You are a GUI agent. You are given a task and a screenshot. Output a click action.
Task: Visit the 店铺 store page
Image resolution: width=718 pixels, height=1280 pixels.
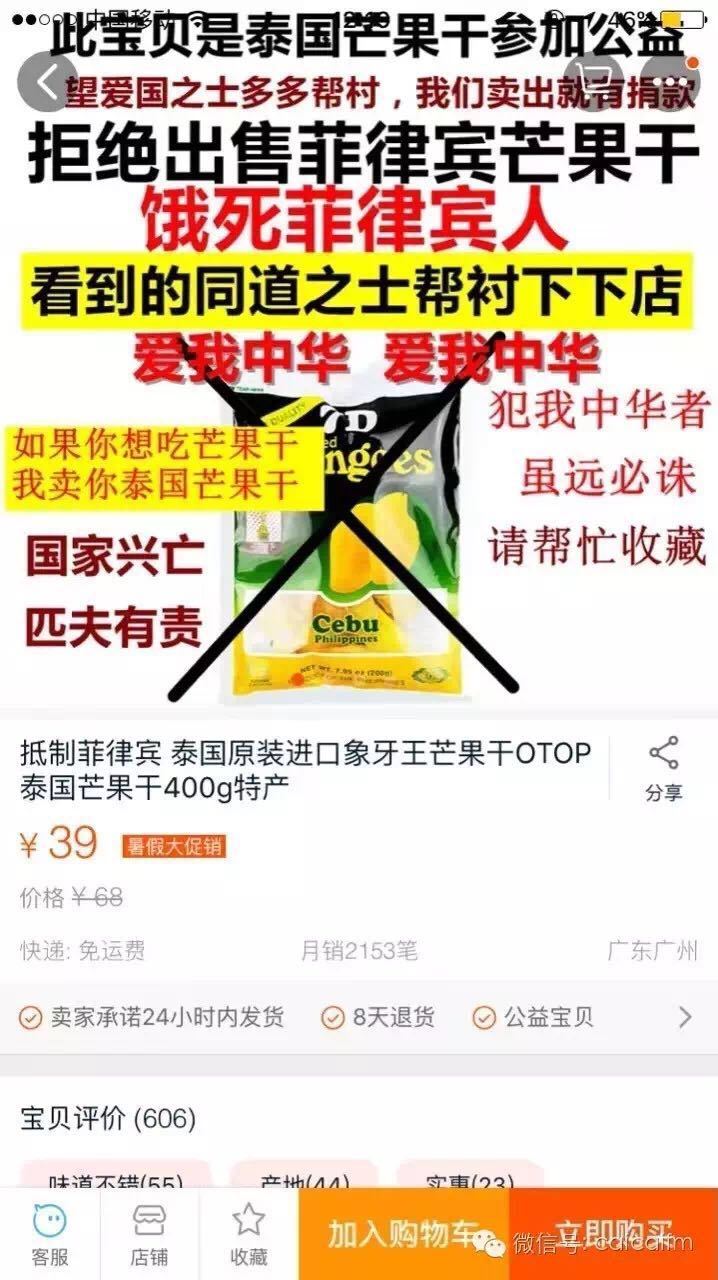(x=149, y=1235)
